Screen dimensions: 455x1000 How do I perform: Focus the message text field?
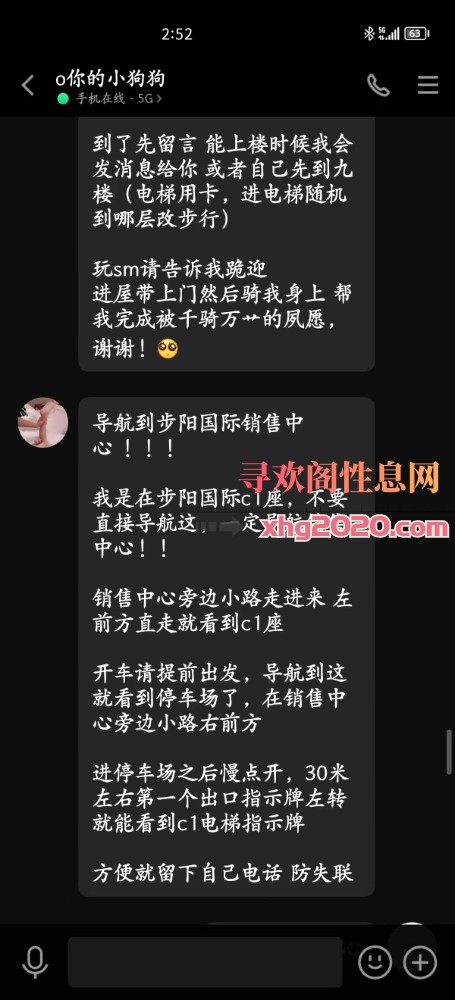[205, 962]
